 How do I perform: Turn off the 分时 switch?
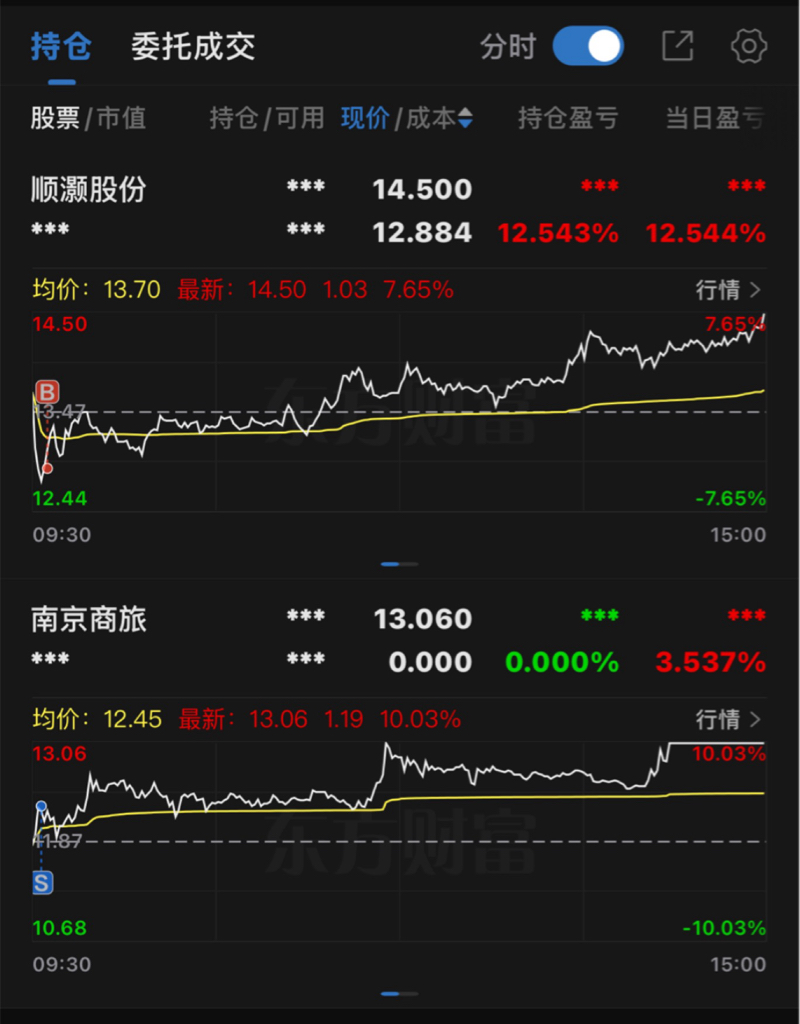pos(588,46)
